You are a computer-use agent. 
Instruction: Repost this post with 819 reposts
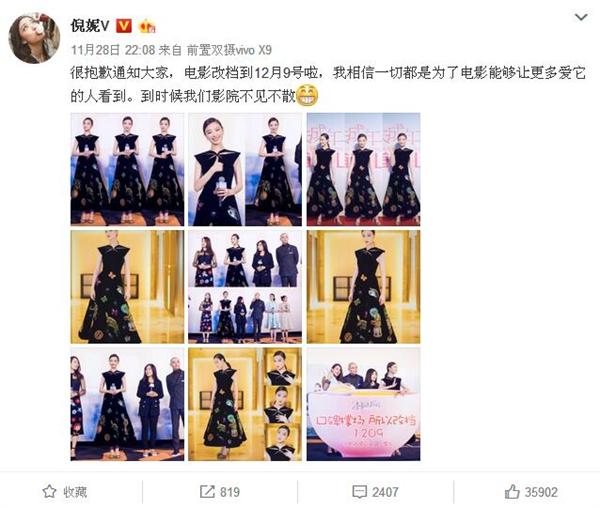[x=220, y=492]
